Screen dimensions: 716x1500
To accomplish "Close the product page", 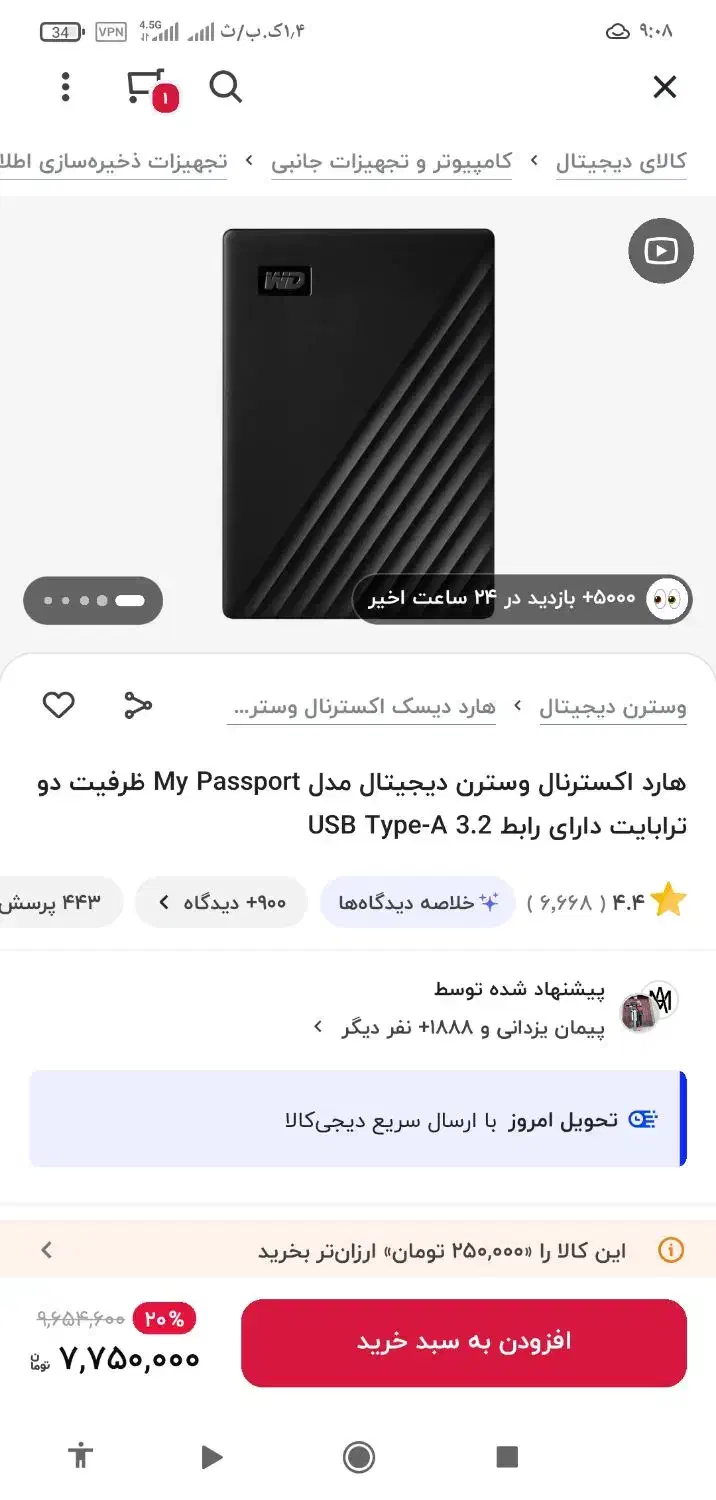I will click(664, 88).
